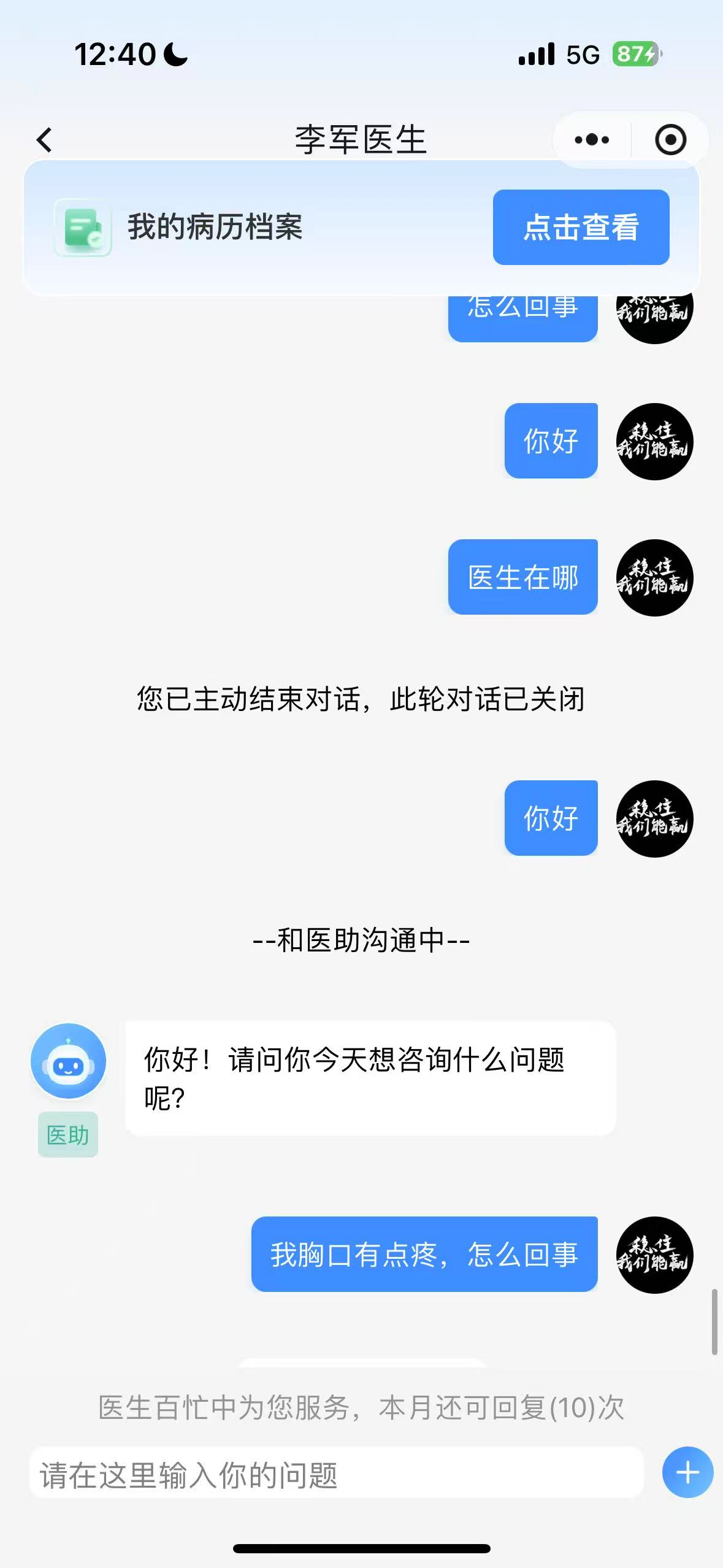Open the blue plus attachment button
Screen dimensions: 723x1568
tap(687, 1473)
